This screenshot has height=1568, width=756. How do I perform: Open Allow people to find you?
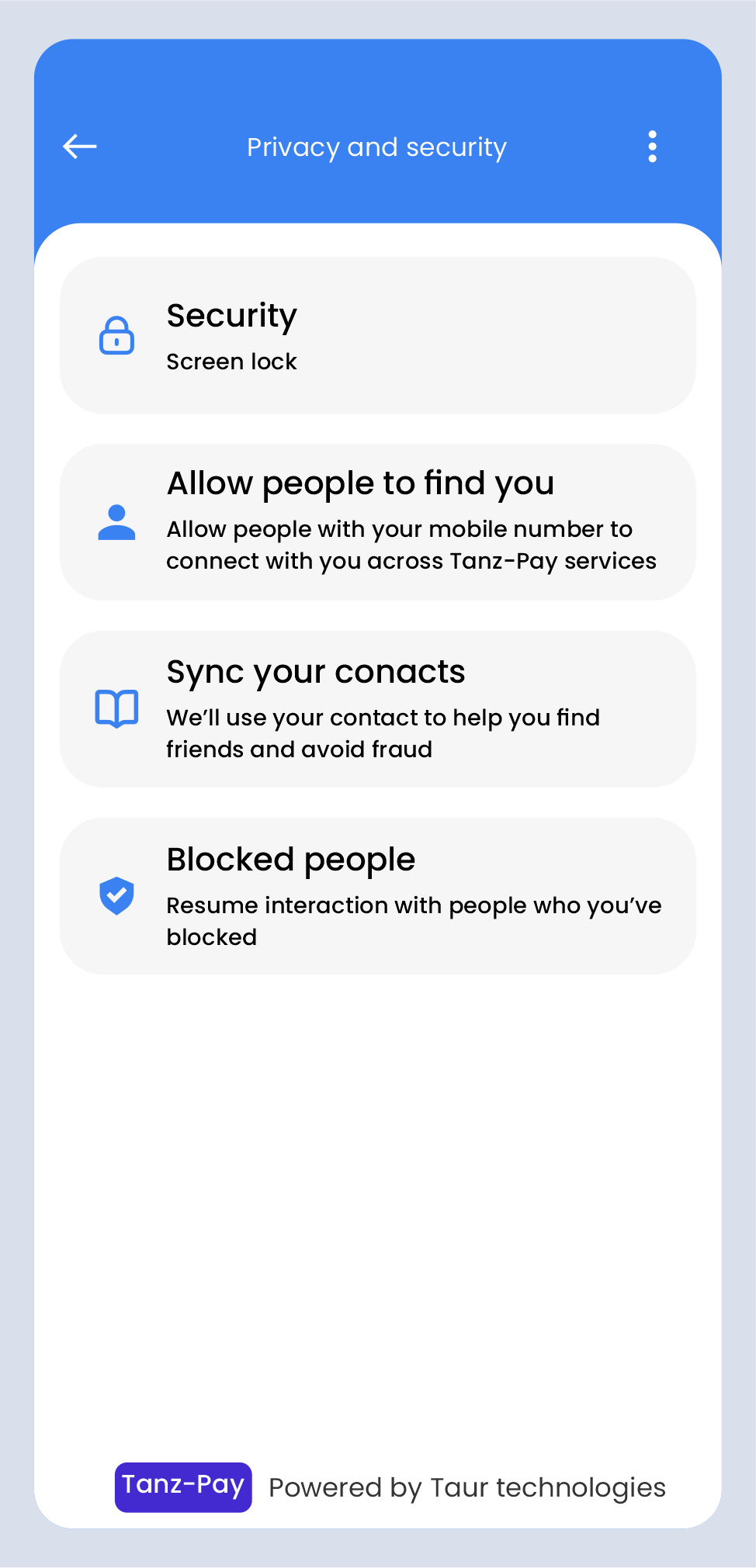click(x=377, y=522)
